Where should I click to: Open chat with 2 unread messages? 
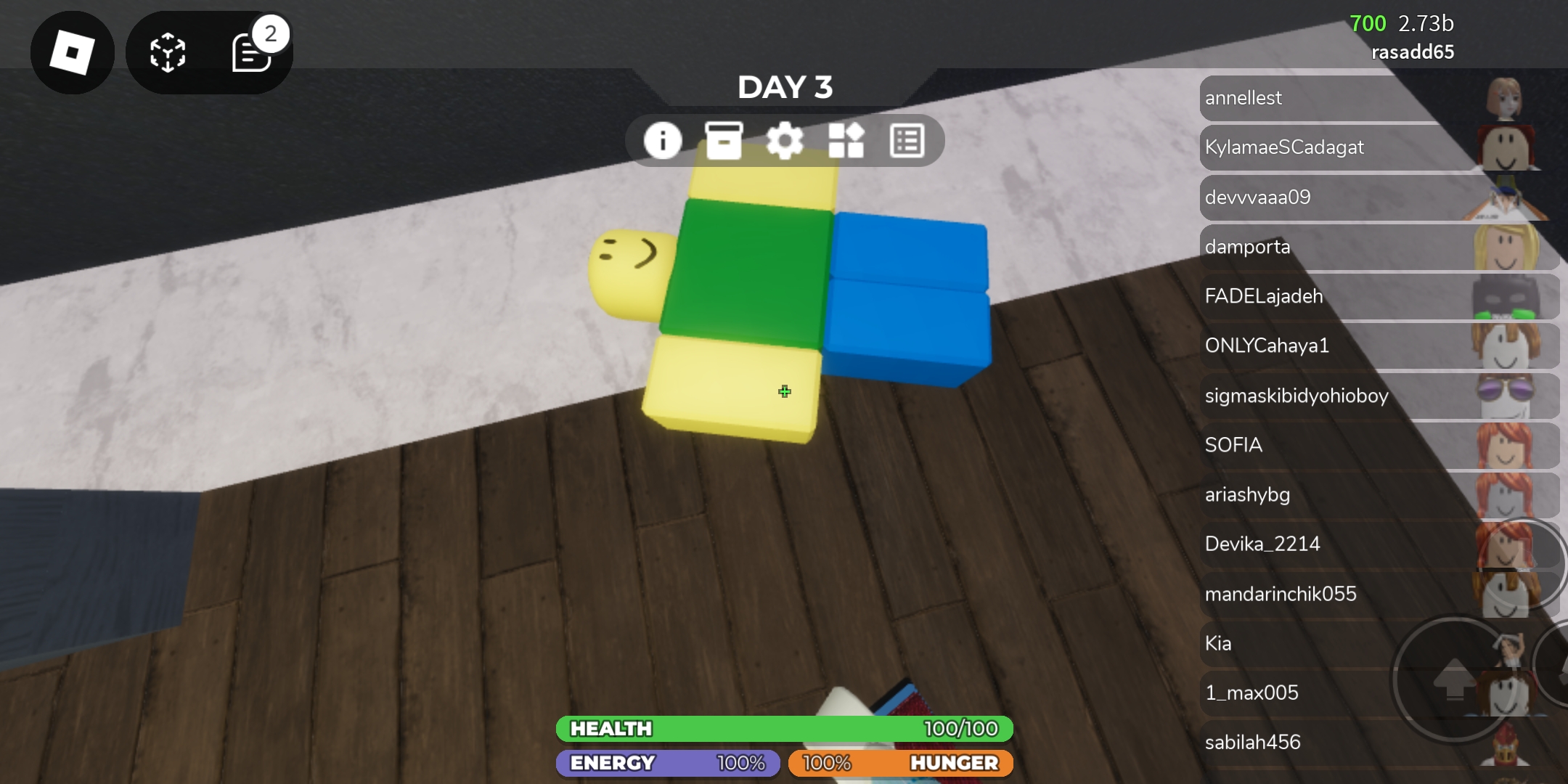[x=252, y=52]
